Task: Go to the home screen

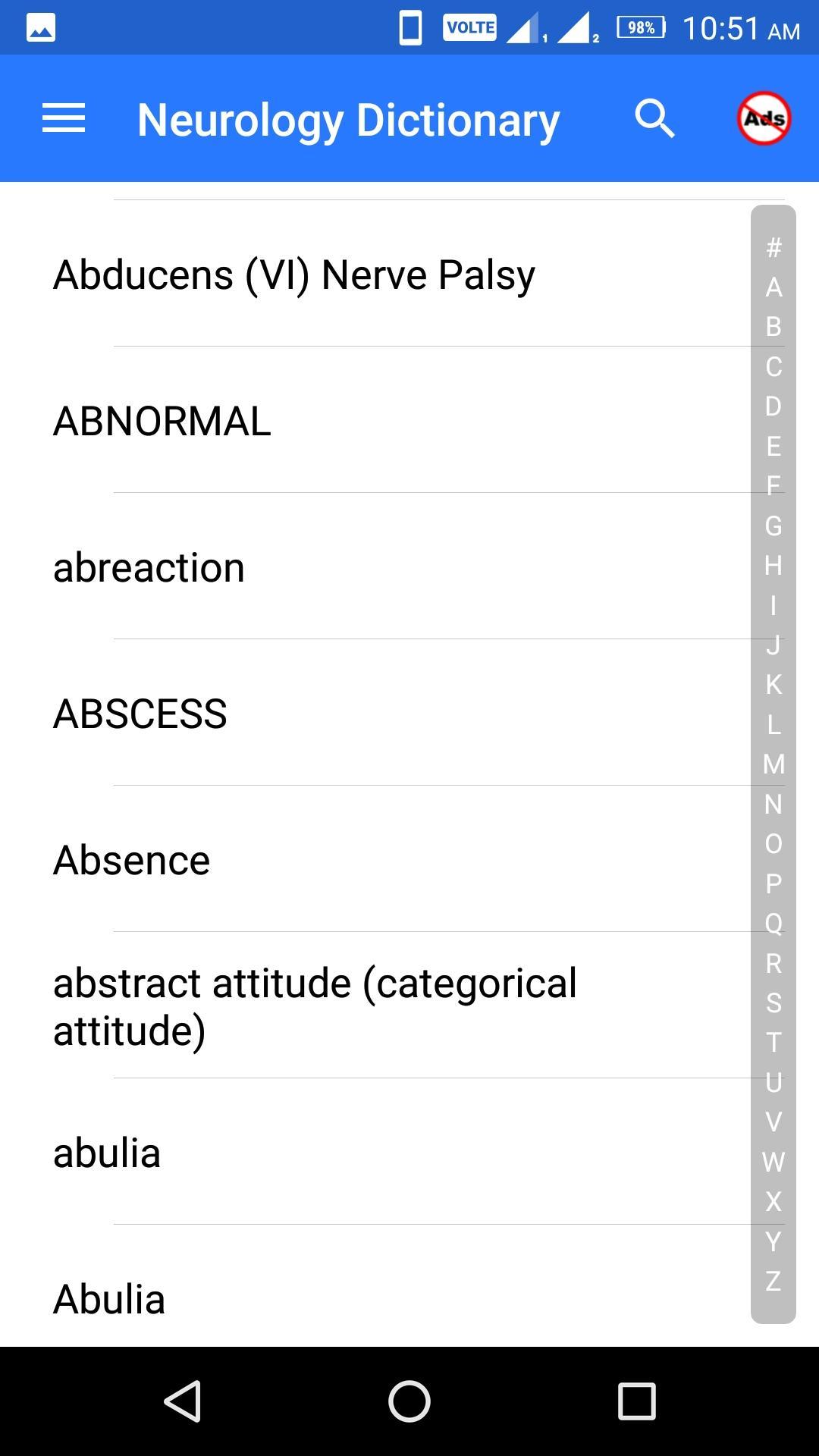Action: click(x=409, y=1401)
